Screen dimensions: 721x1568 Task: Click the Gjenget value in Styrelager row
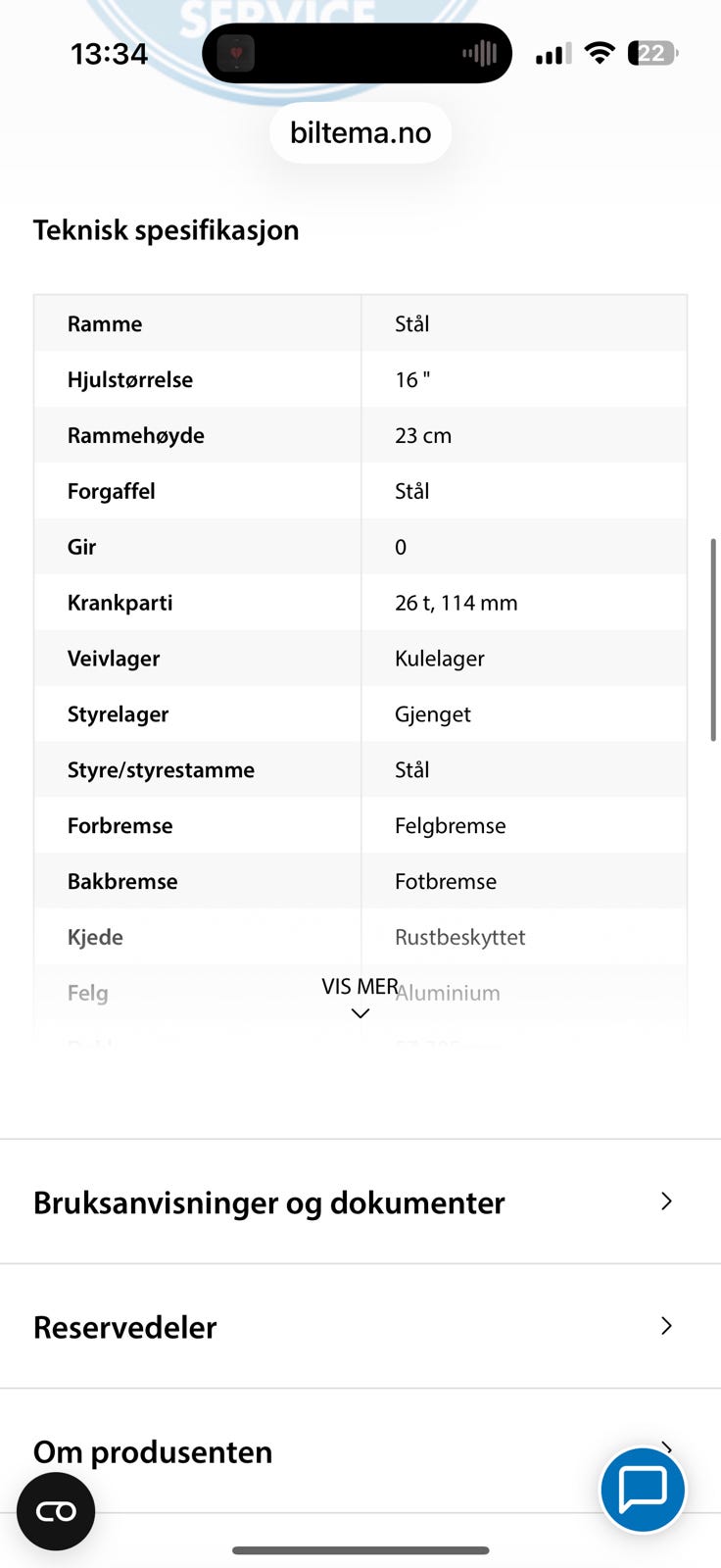tap(432, 713)
